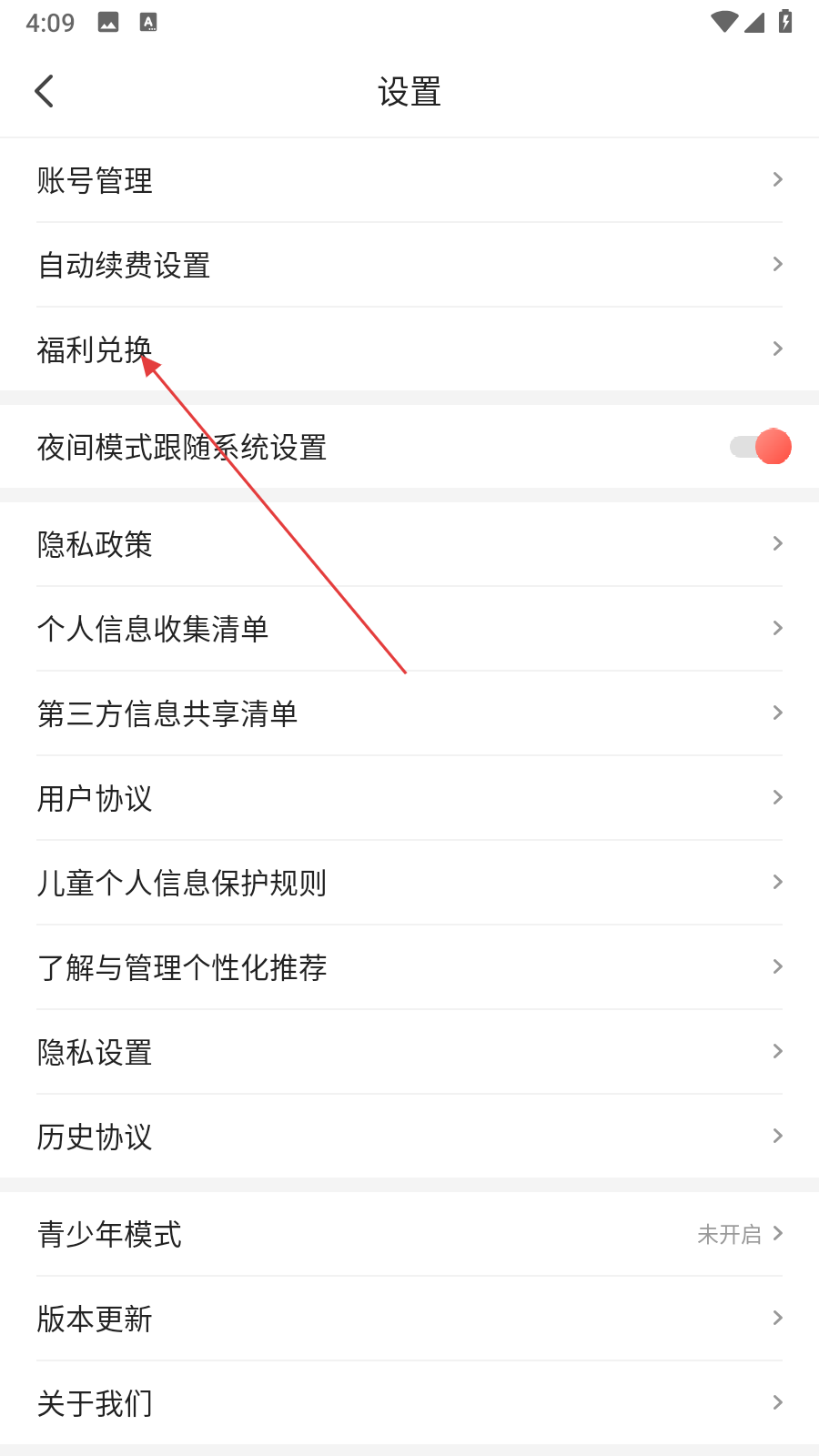
Task: Open 用户协议
Action: tap(409, 798)
